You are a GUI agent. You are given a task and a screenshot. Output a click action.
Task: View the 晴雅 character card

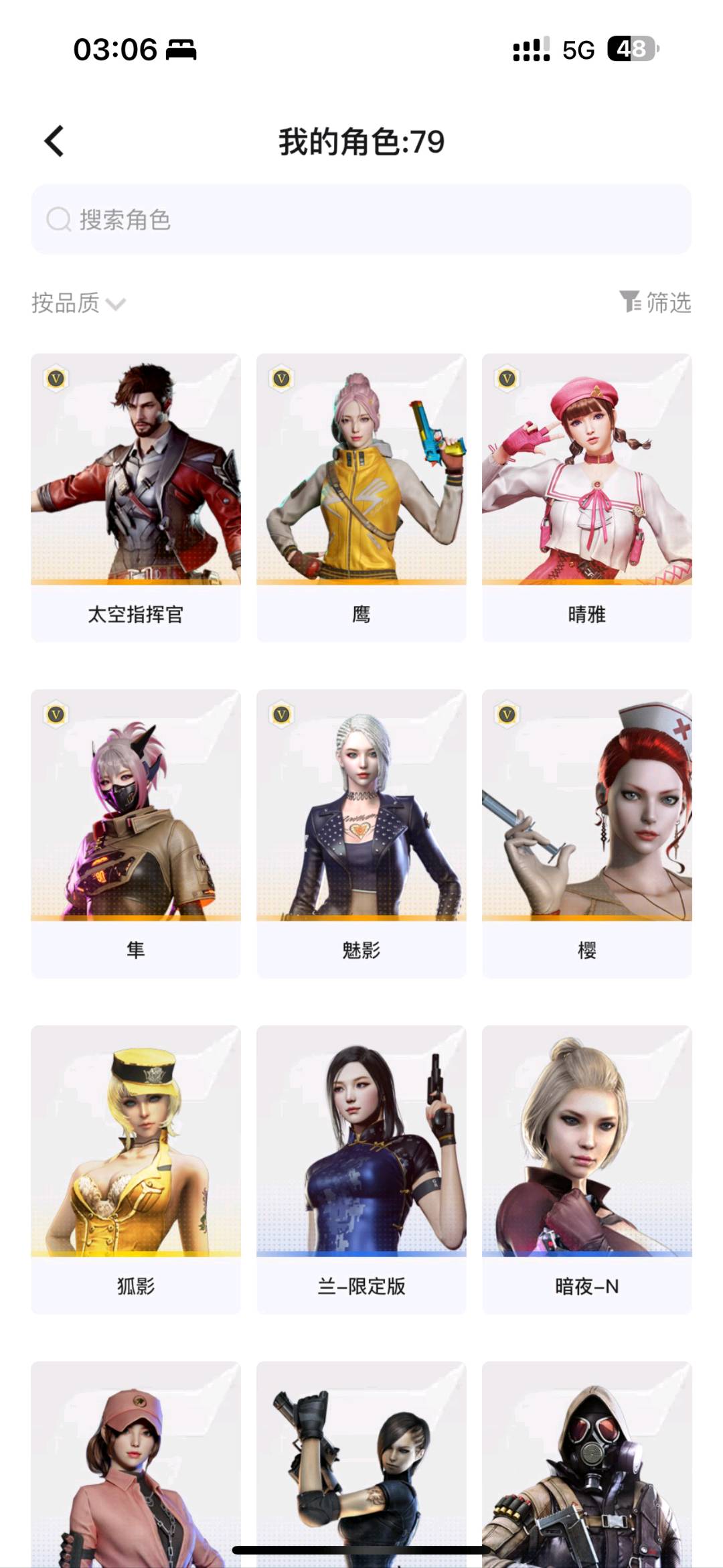tap(587, 498)
